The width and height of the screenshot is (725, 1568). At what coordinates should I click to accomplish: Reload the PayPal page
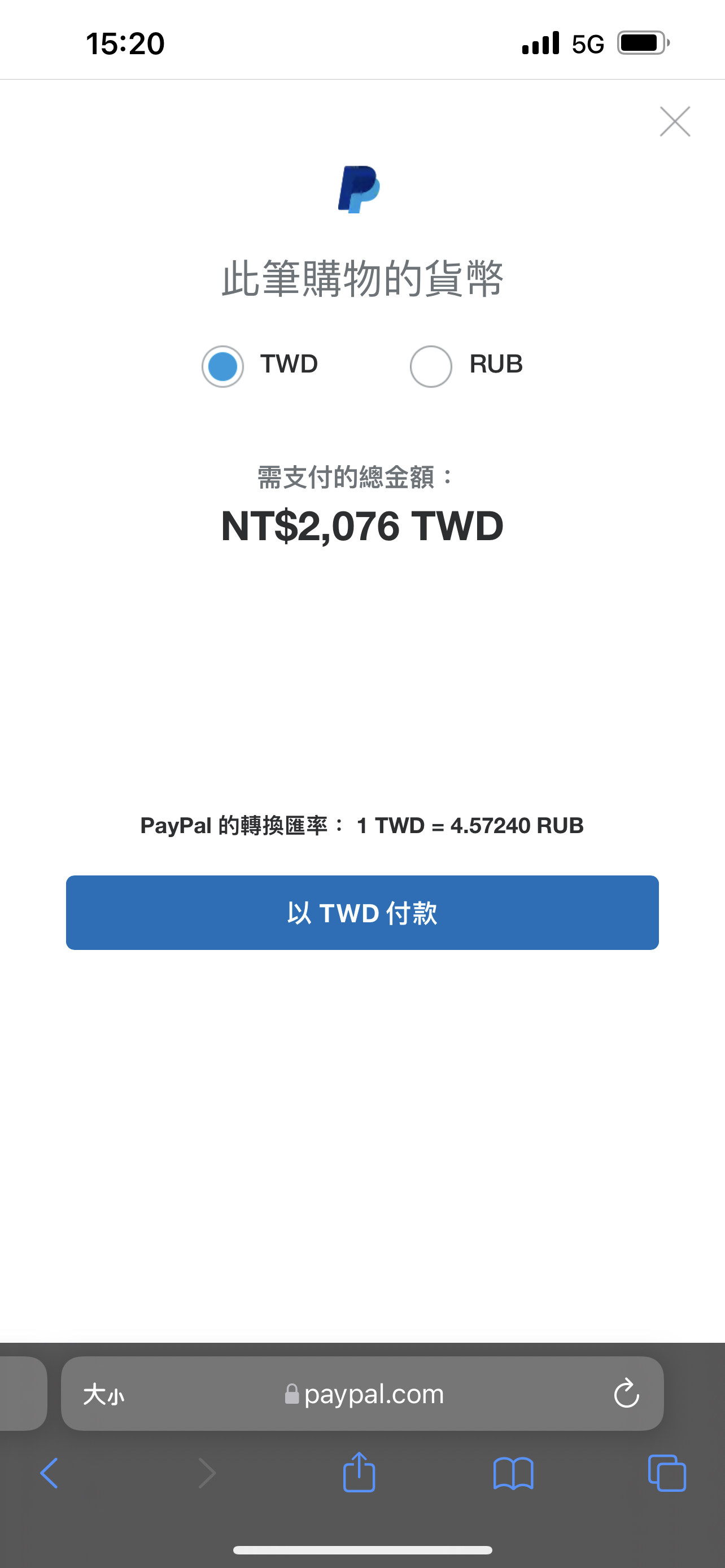point(626,1394)
